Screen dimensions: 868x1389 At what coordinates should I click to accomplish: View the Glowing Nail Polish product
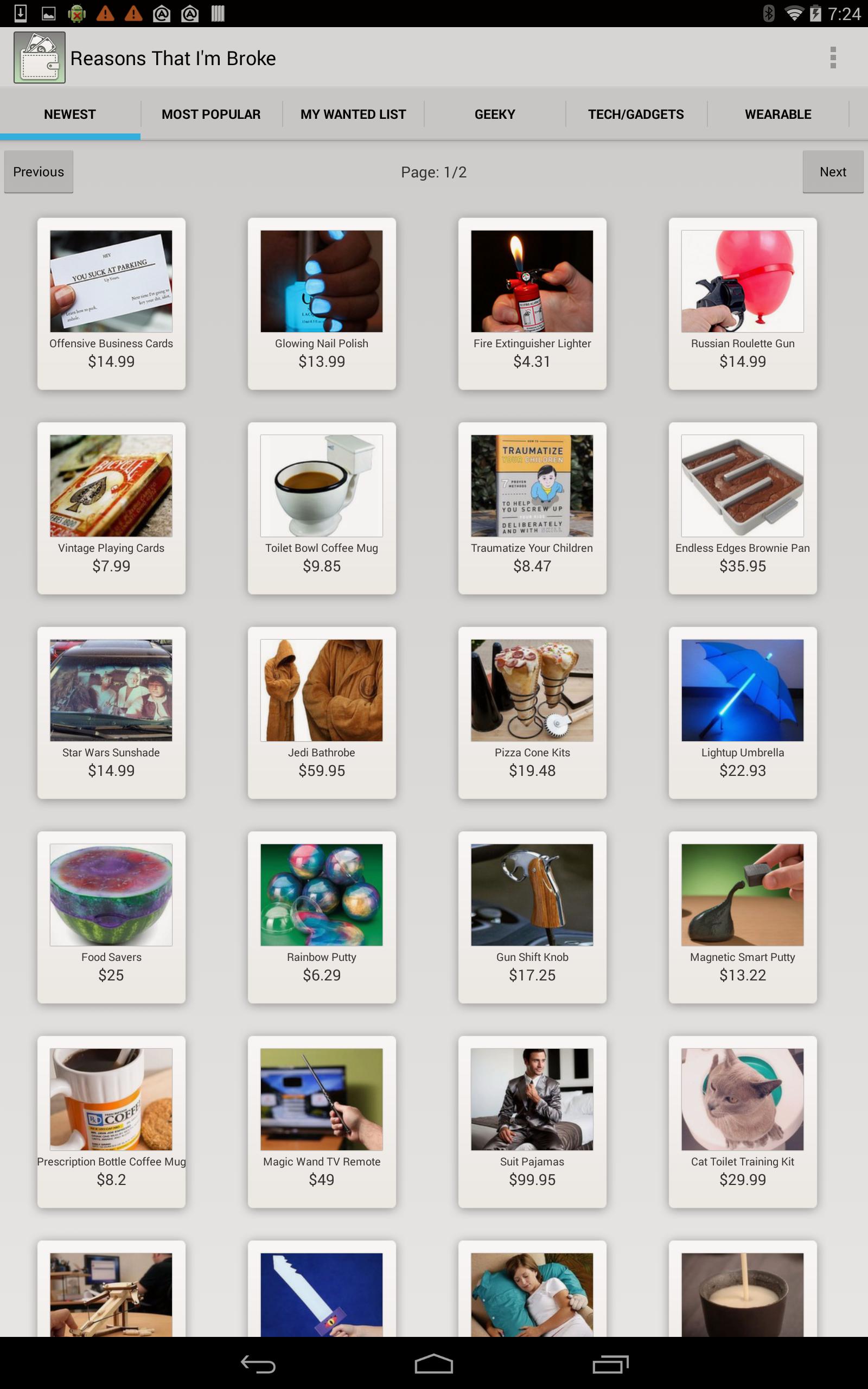pyautogui.click(x=322, y=303)
